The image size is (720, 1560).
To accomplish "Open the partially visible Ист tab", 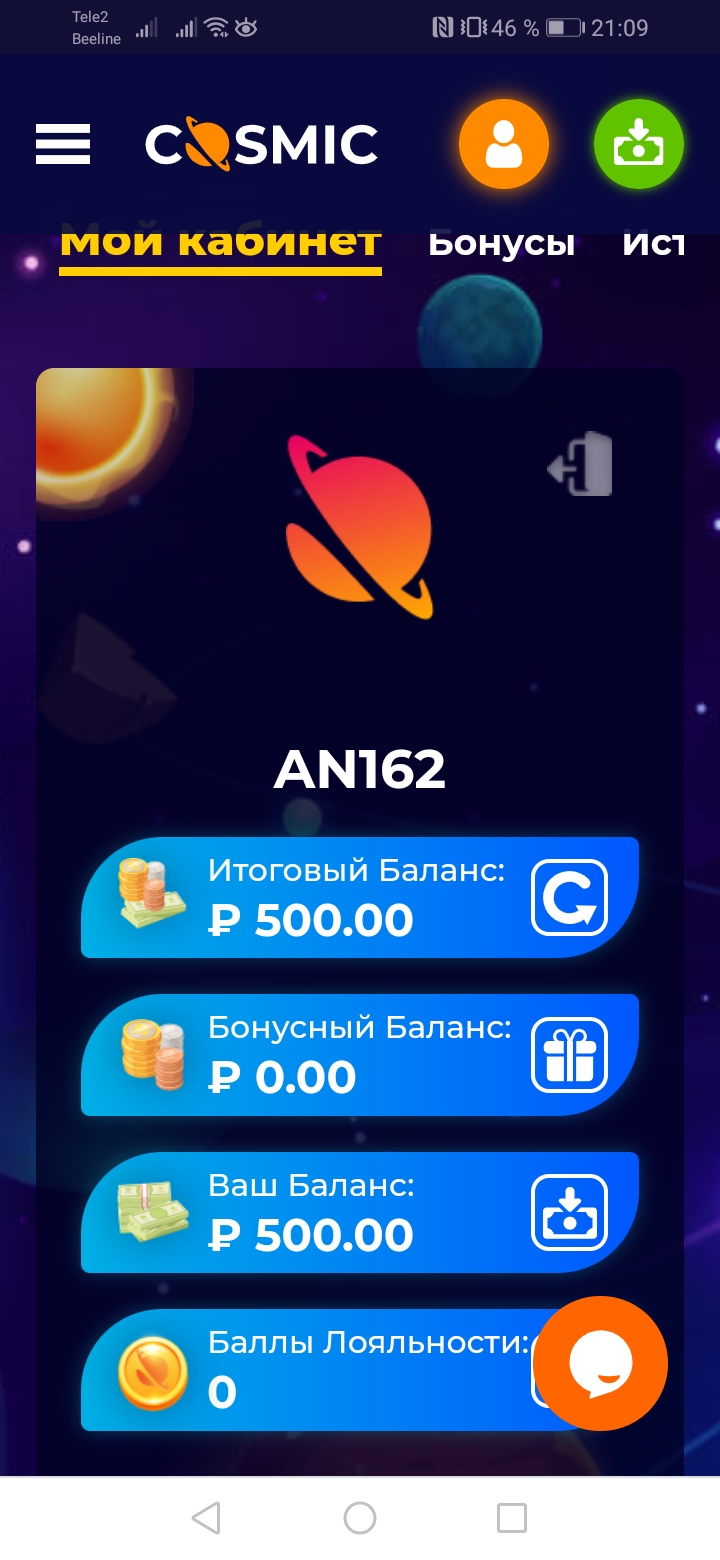I will (653, 243).
